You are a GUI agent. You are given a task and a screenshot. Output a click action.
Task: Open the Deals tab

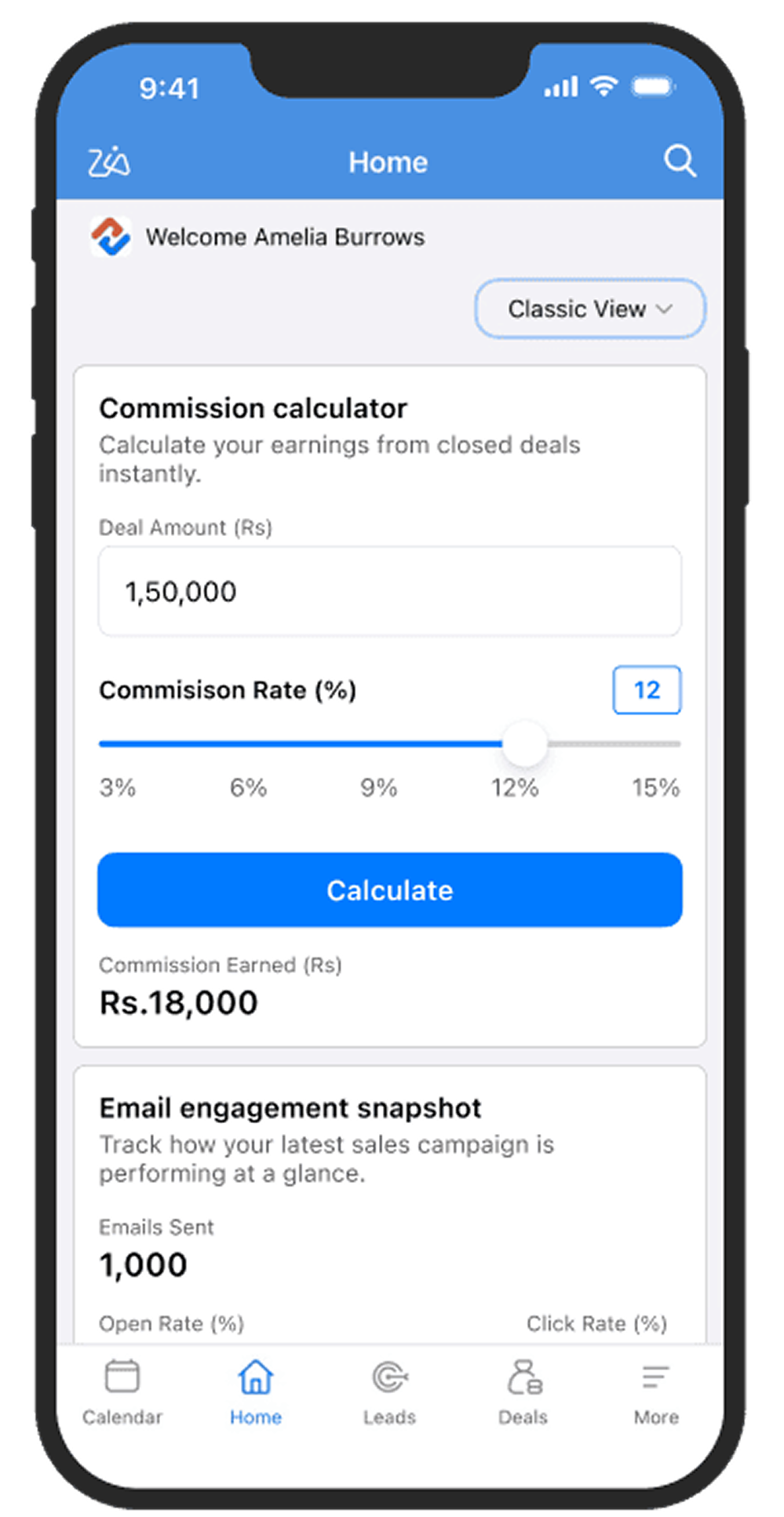point(523,1392)
